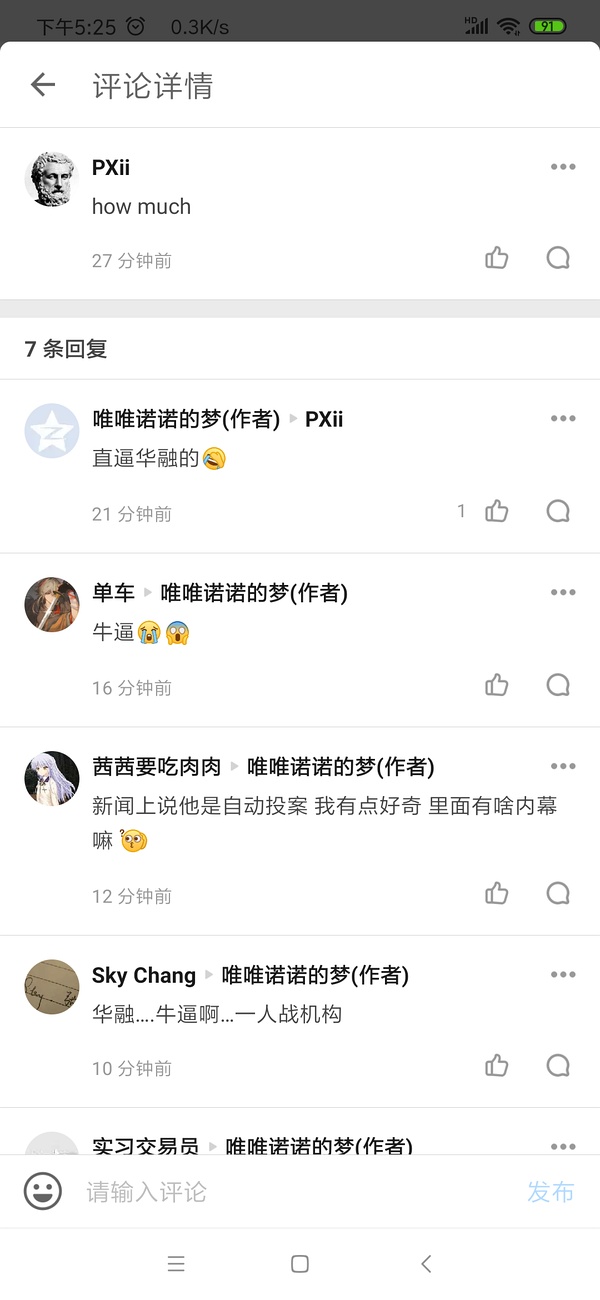The image size is (600, 1300).
Task: Open overflow menu on the "直逼华融的" reply
Action: point(563,418)
